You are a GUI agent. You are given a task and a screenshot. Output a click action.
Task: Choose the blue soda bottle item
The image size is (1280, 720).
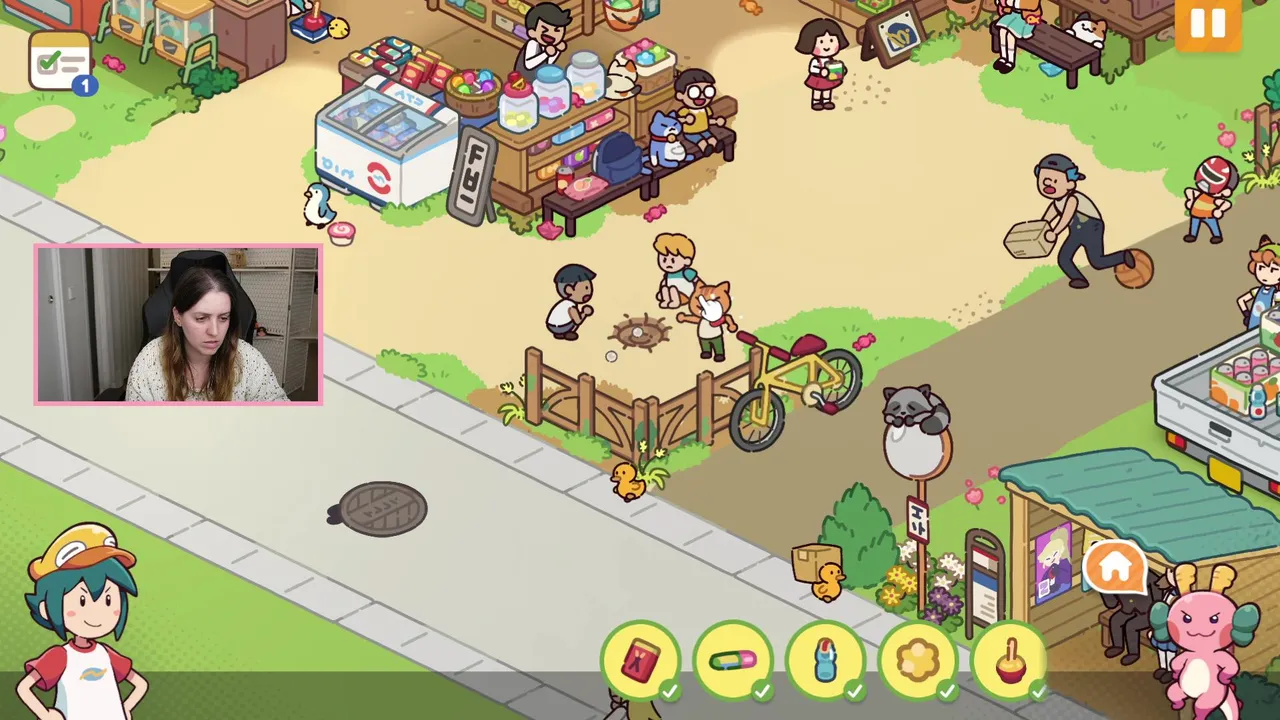pos(825,661)
